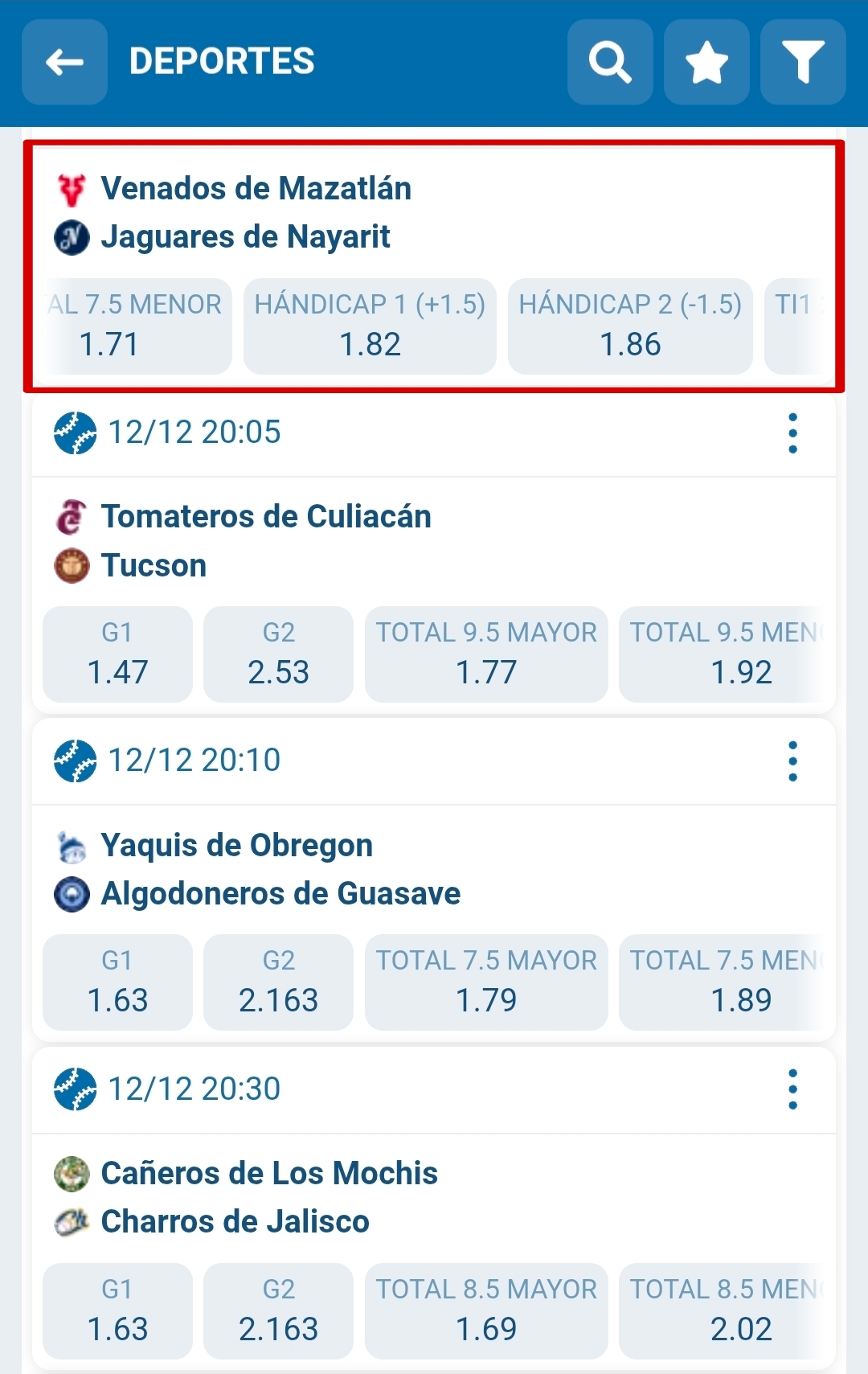The height and width of the screenshot is (1374, 868).
Task: Open Yaquis de Obregon vs Algodoneros match
Action: click(280, 869)
